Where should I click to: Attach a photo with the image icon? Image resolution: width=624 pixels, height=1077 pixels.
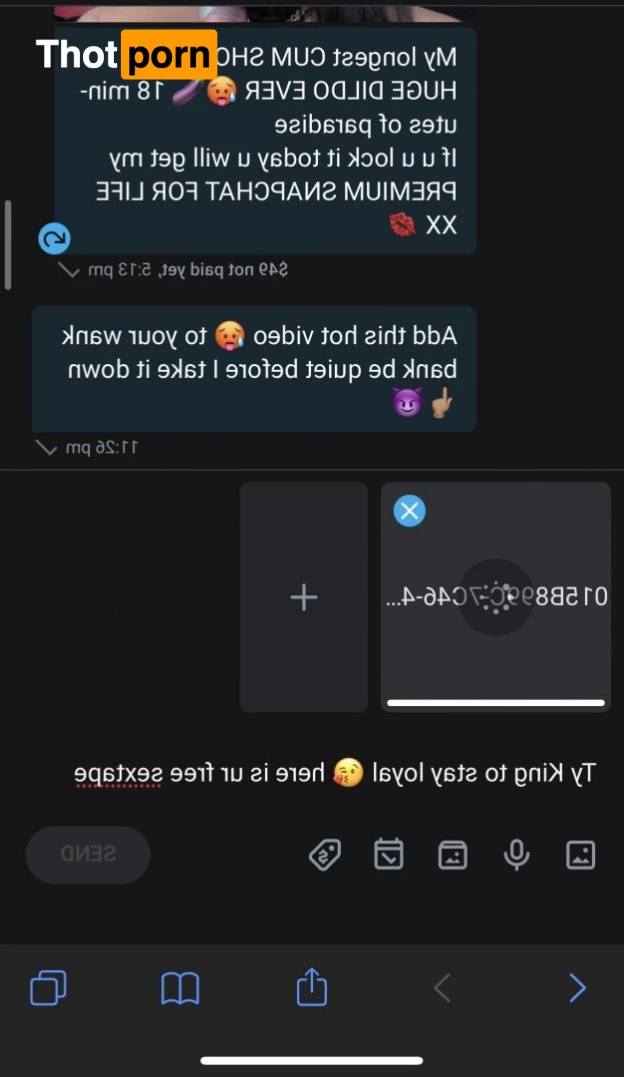tap(580, 854)
